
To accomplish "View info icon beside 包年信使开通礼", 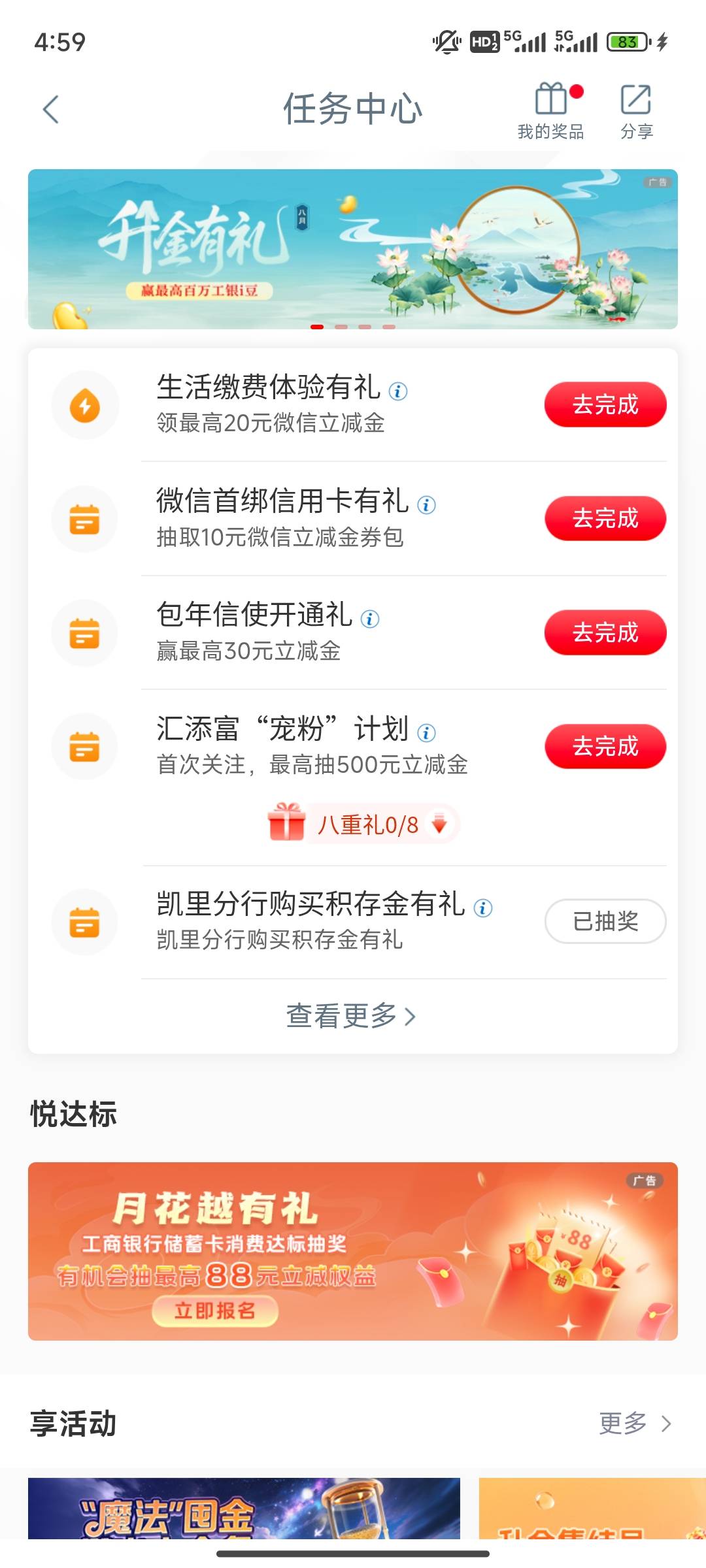I will [370, 619].
